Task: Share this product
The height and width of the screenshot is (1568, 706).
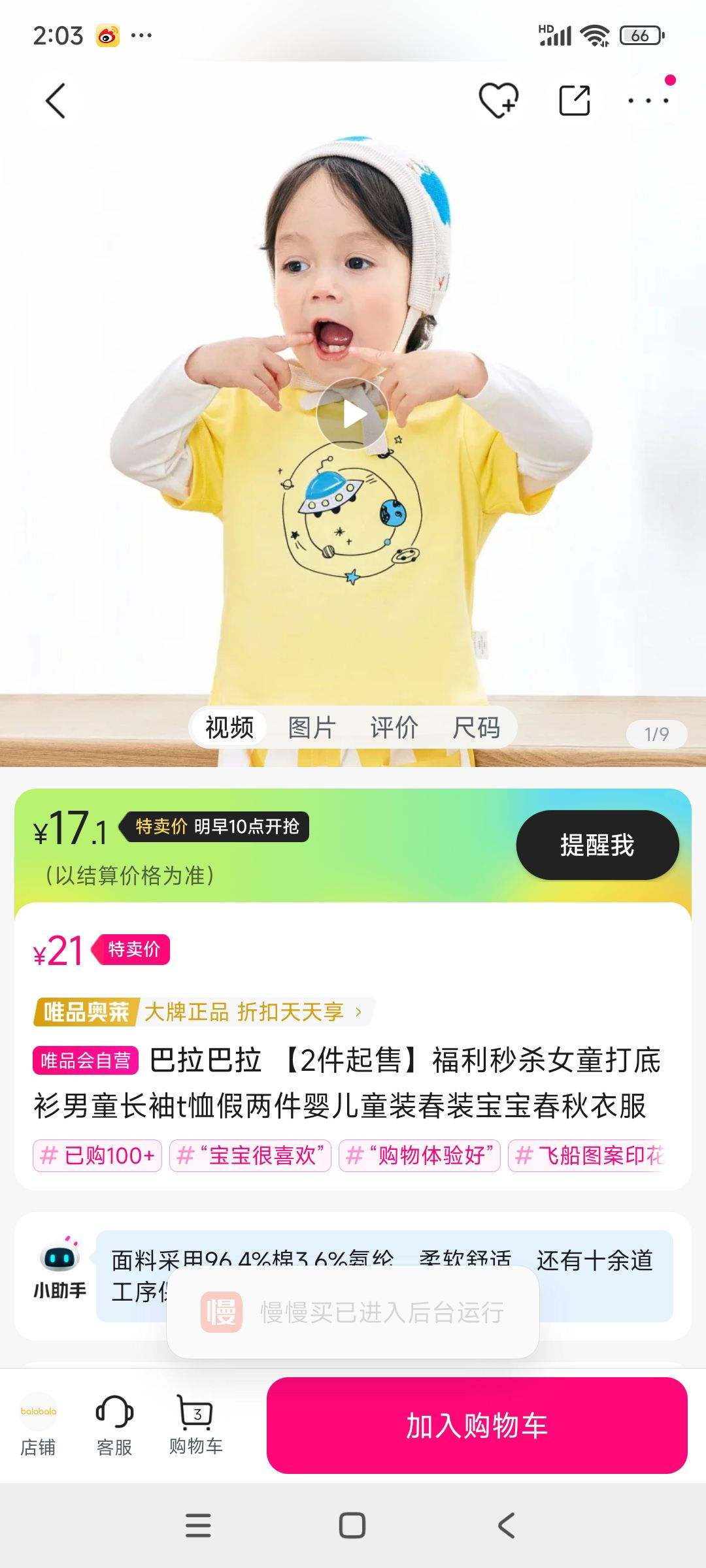Action: (575, 101)
